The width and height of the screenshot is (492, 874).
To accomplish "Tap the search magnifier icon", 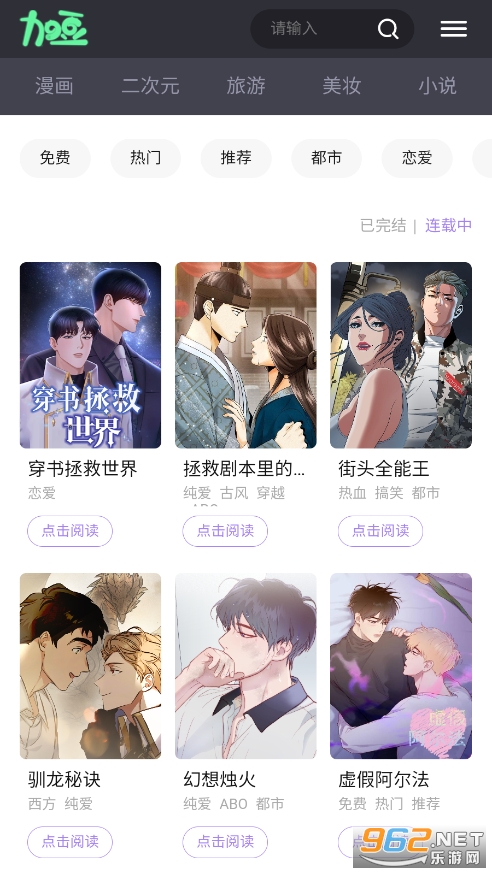I will [x=388, y=29].
